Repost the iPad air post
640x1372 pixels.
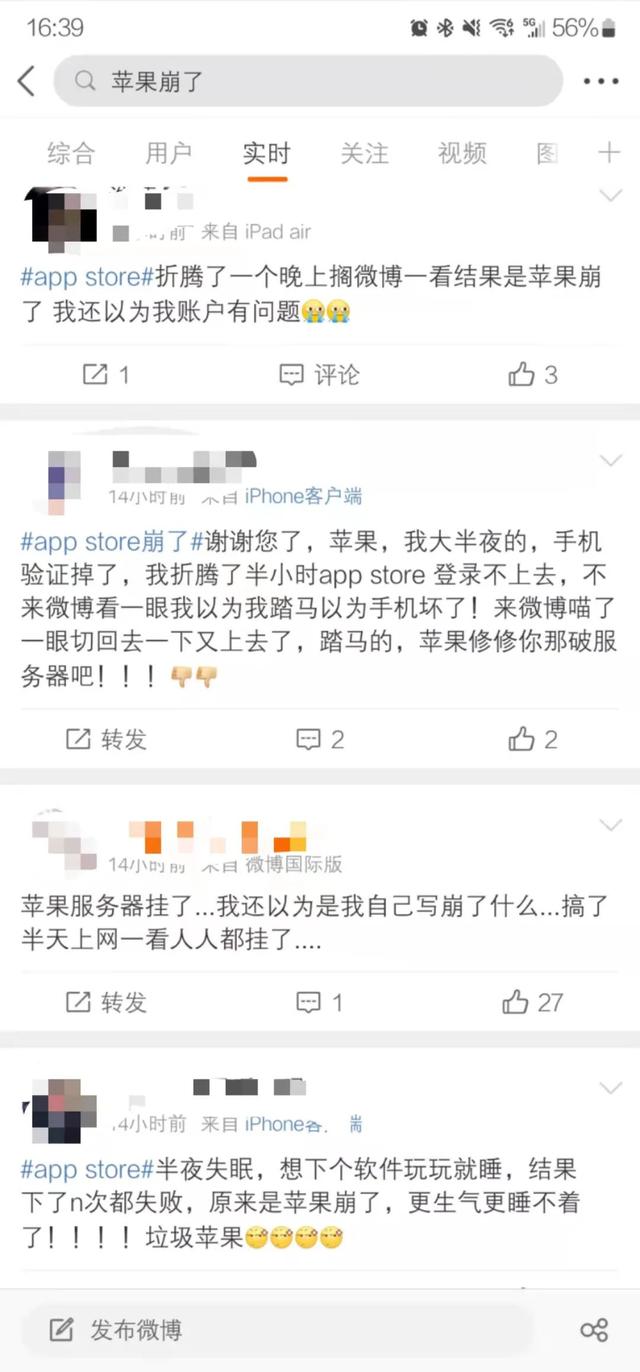(106, 375)
